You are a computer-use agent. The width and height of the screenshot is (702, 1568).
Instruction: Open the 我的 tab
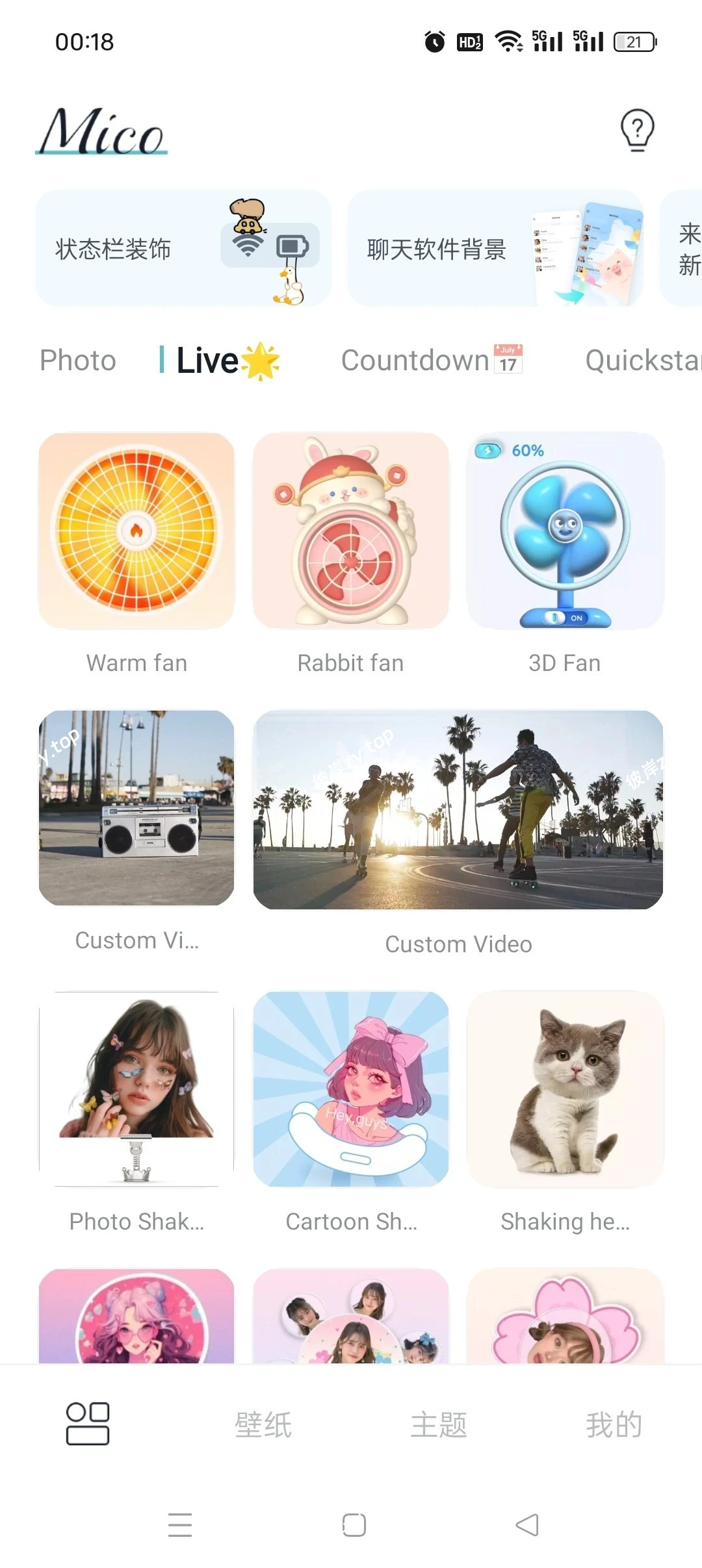(614, 1424)
